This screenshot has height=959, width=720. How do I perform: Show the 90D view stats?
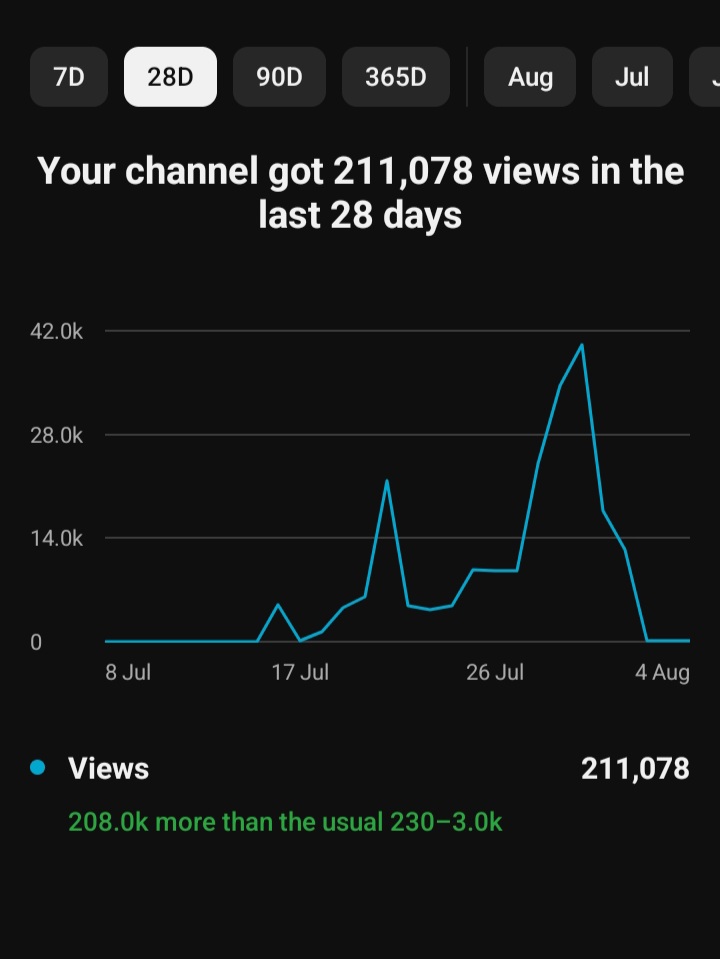279,77
